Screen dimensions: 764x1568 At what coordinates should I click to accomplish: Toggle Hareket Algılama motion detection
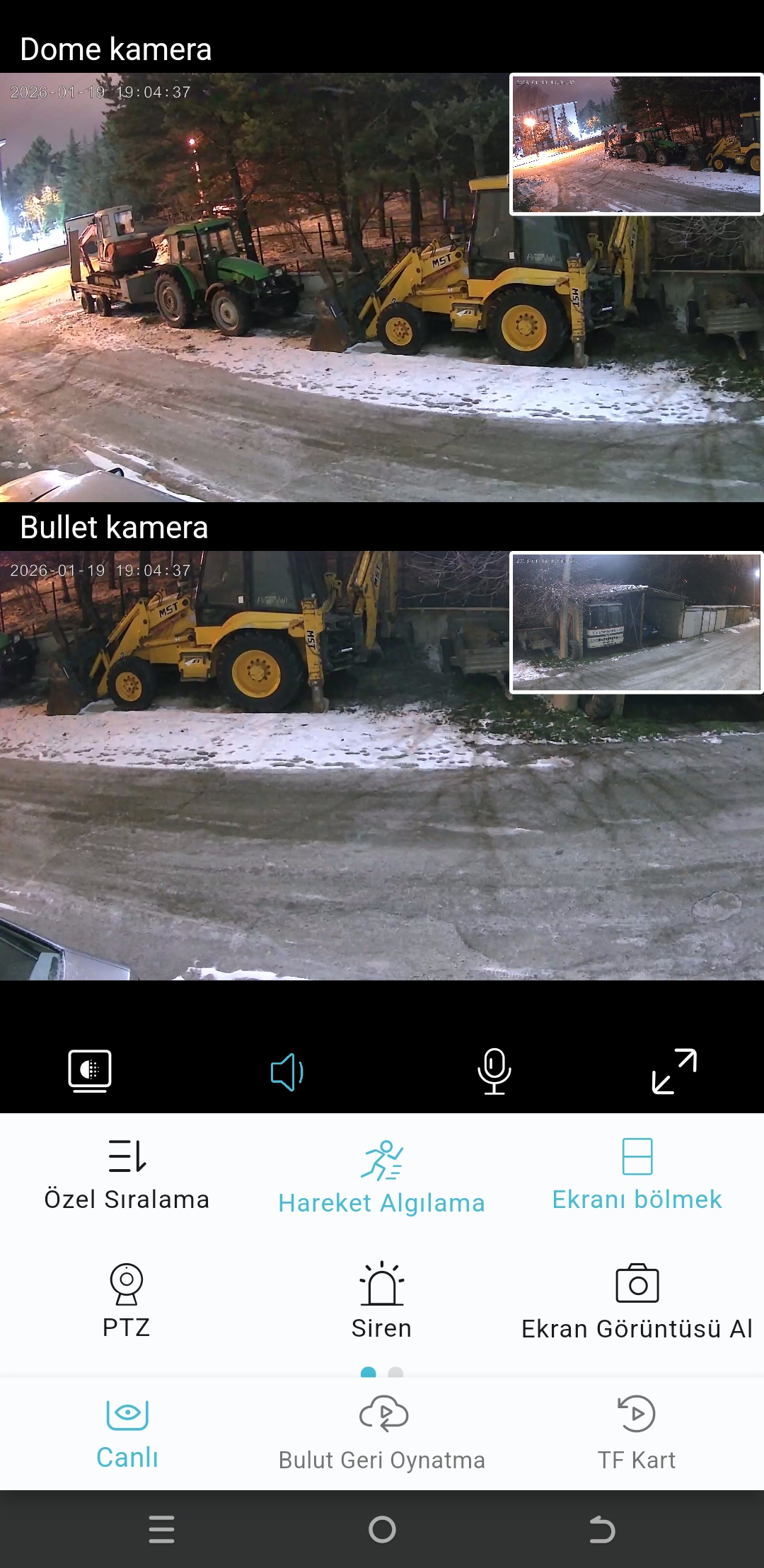[381, 1176]
